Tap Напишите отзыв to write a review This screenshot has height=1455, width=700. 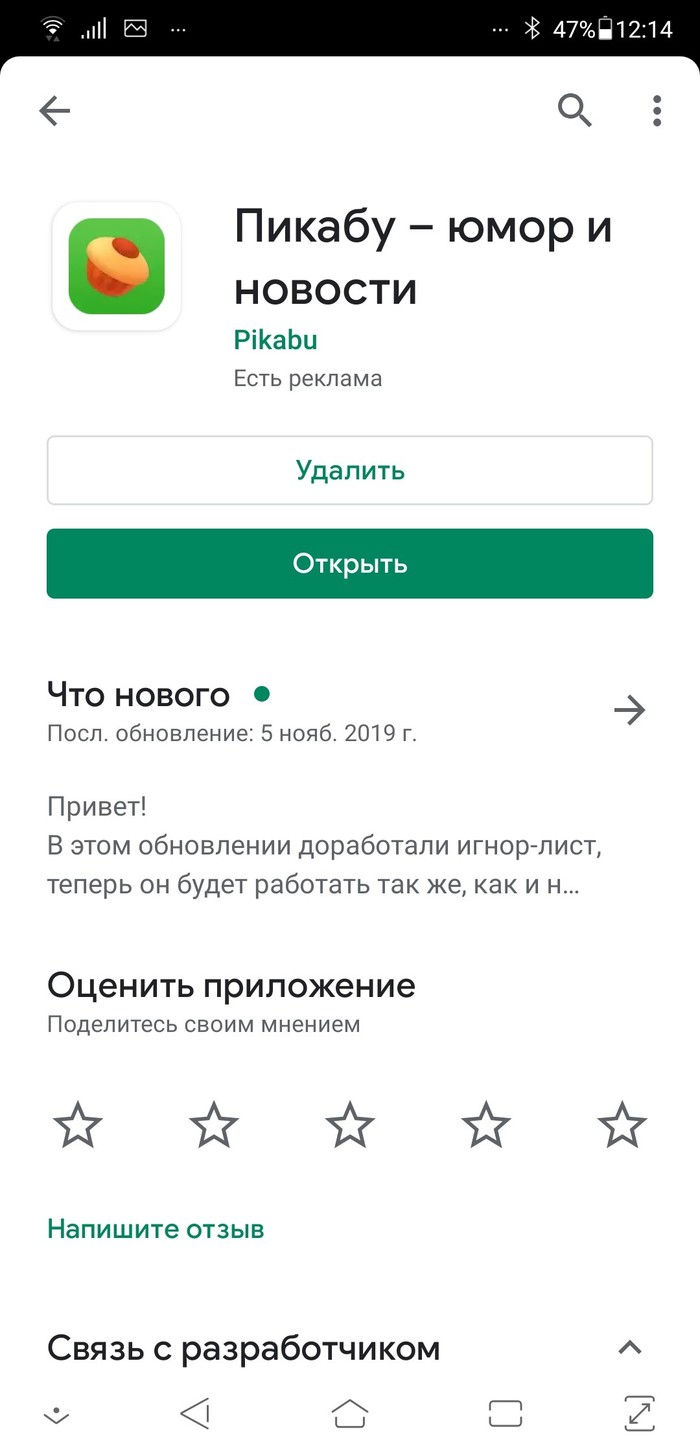(x=156, y=1228)
